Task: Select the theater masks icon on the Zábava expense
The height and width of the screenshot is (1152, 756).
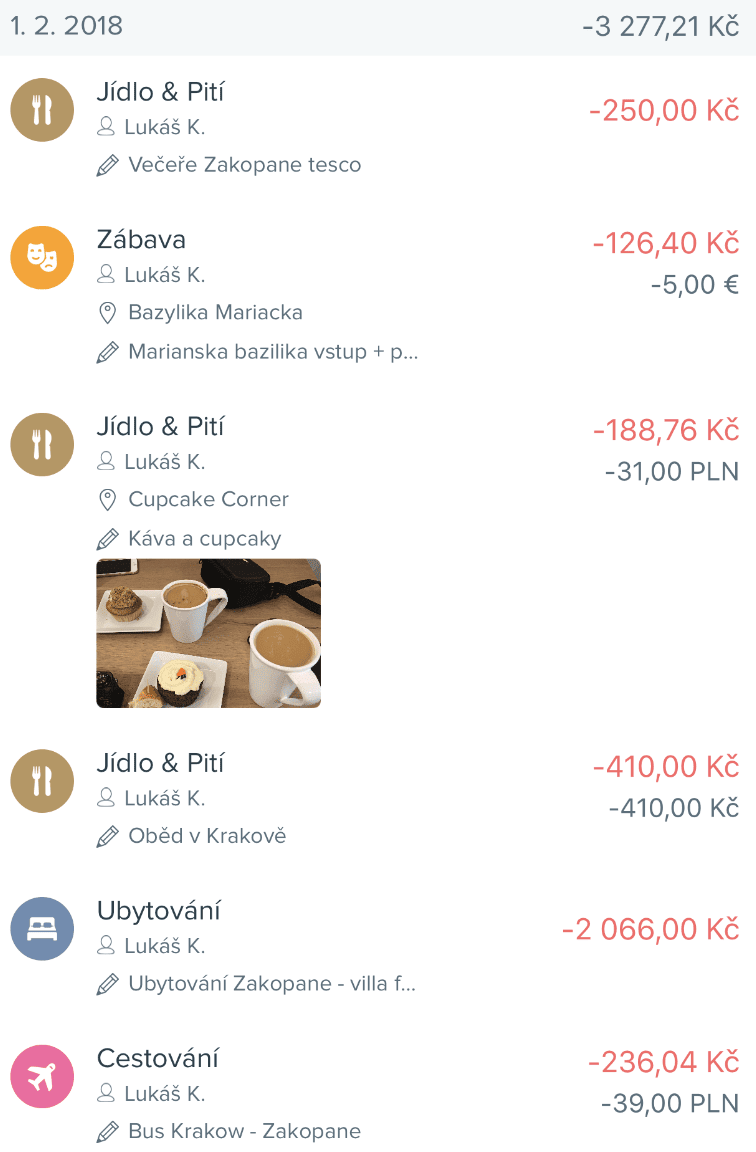Action: (42, 257)
